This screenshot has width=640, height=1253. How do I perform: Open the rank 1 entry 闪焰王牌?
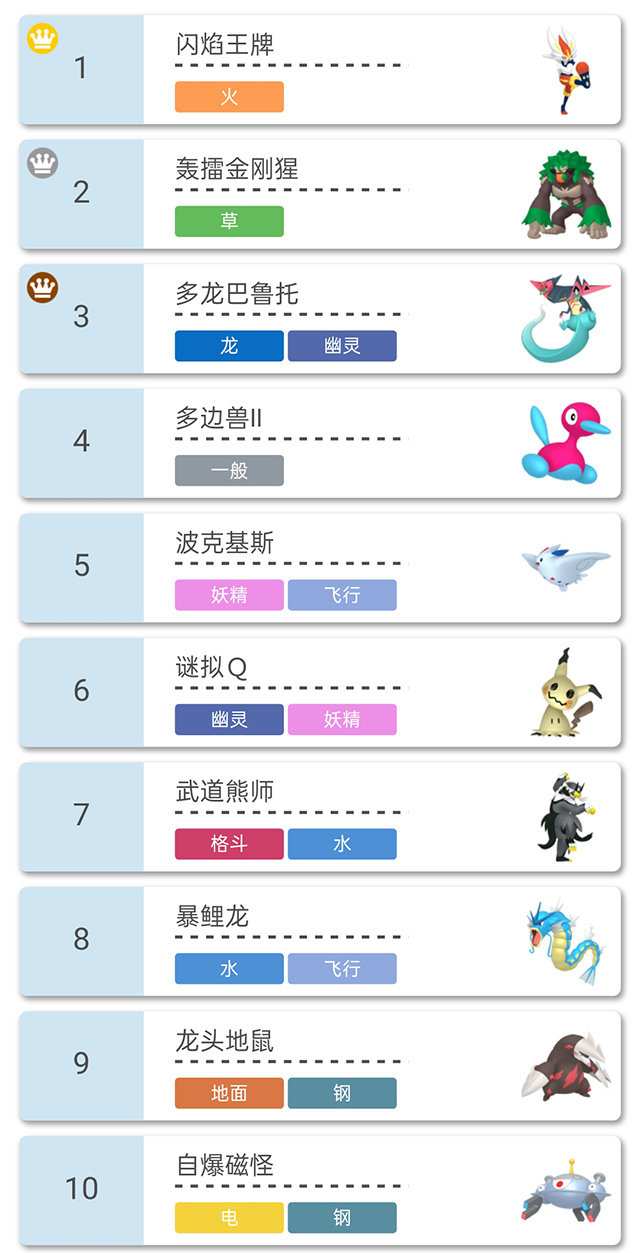[x=320, y=69]
